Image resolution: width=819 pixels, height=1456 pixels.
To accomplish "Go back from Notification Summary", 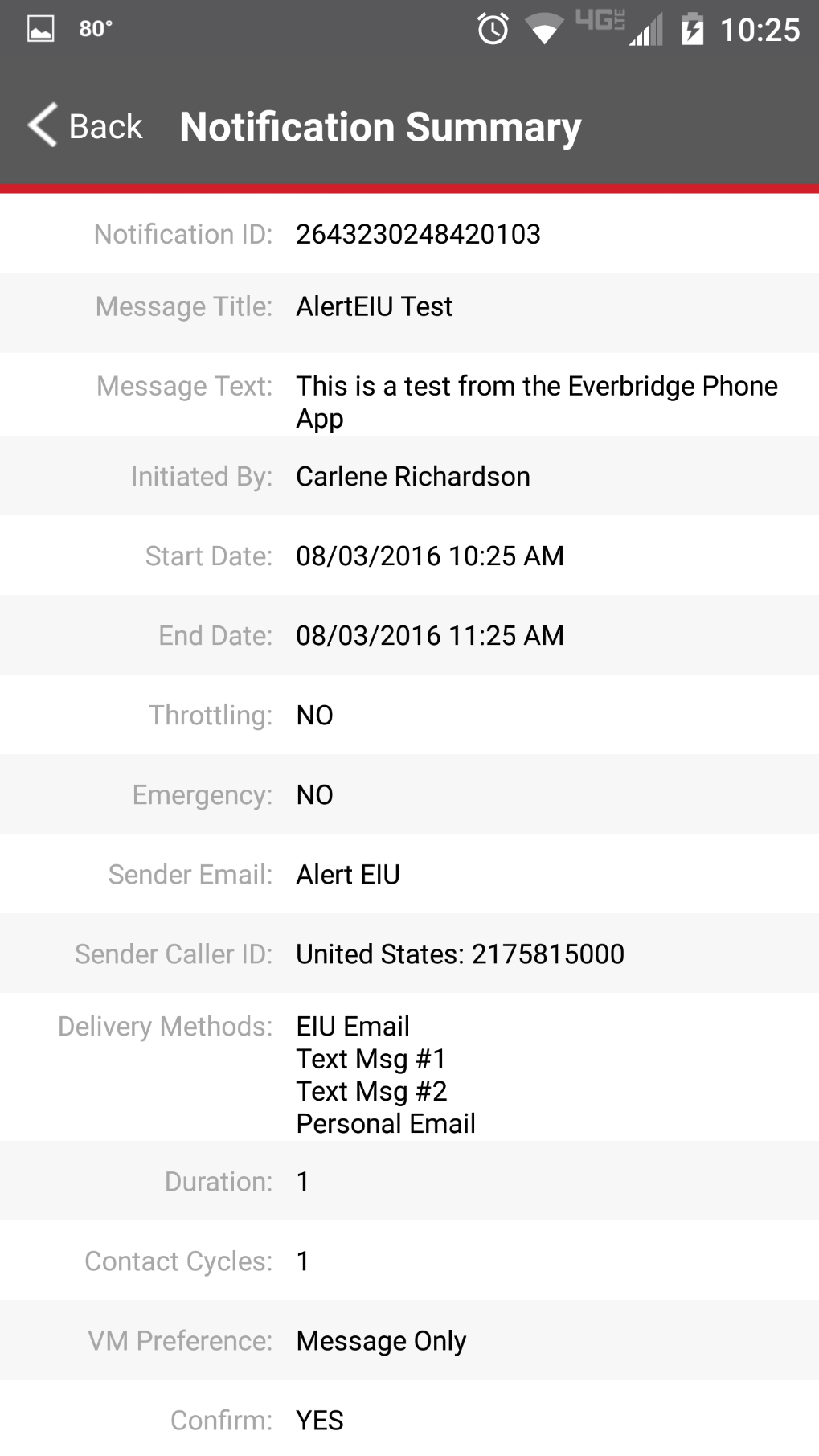I will pyautogui.click(x=85, y=126).
